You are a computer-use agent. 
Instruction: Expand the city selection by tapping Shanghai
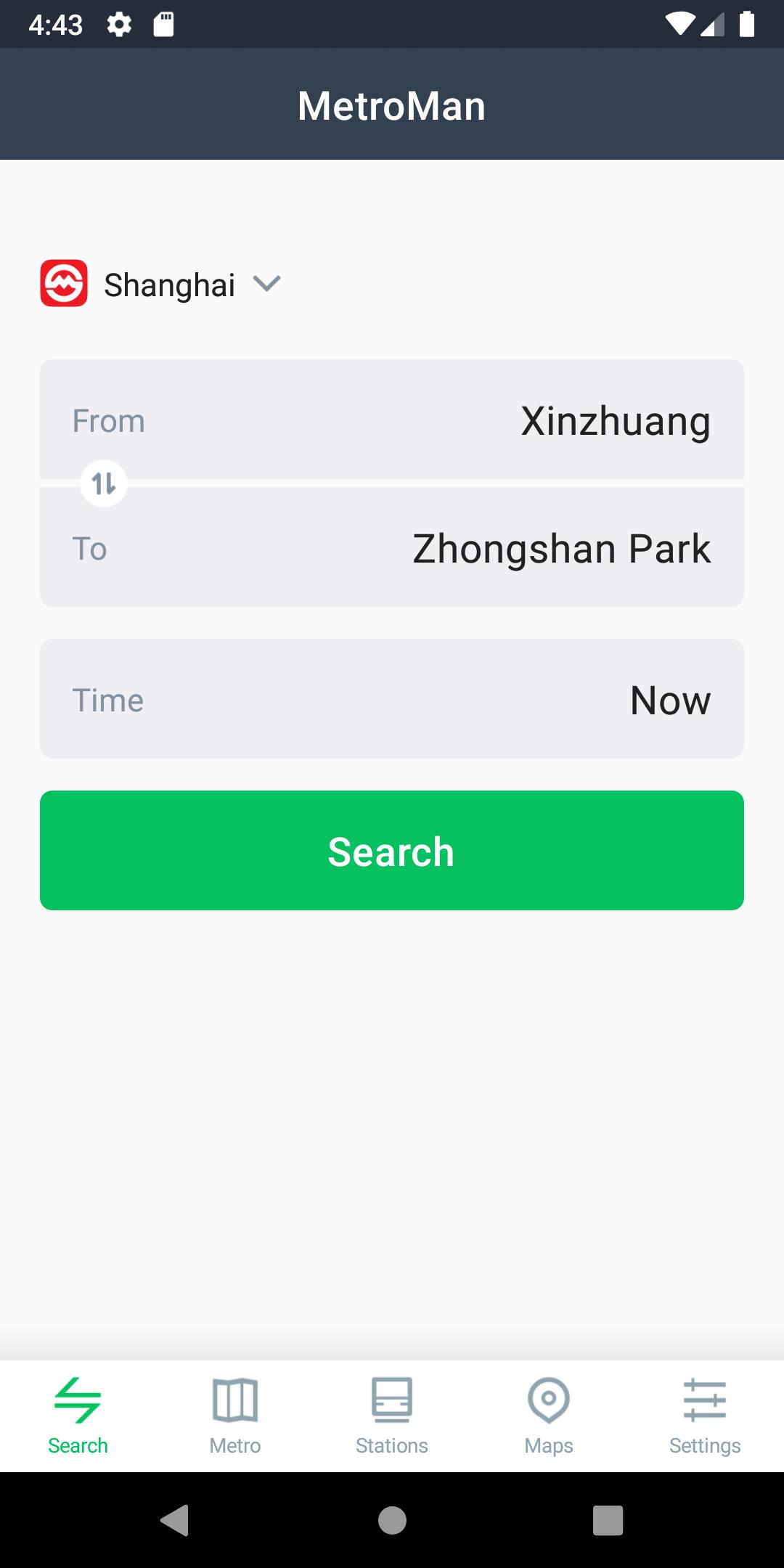click(168, 285)
